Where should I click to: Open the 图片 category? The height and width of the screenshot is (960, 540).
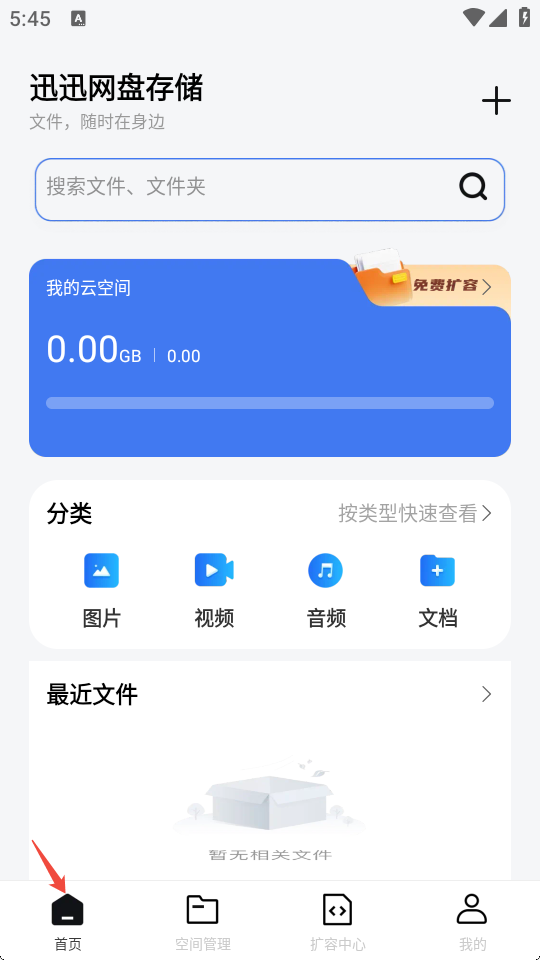102,591
